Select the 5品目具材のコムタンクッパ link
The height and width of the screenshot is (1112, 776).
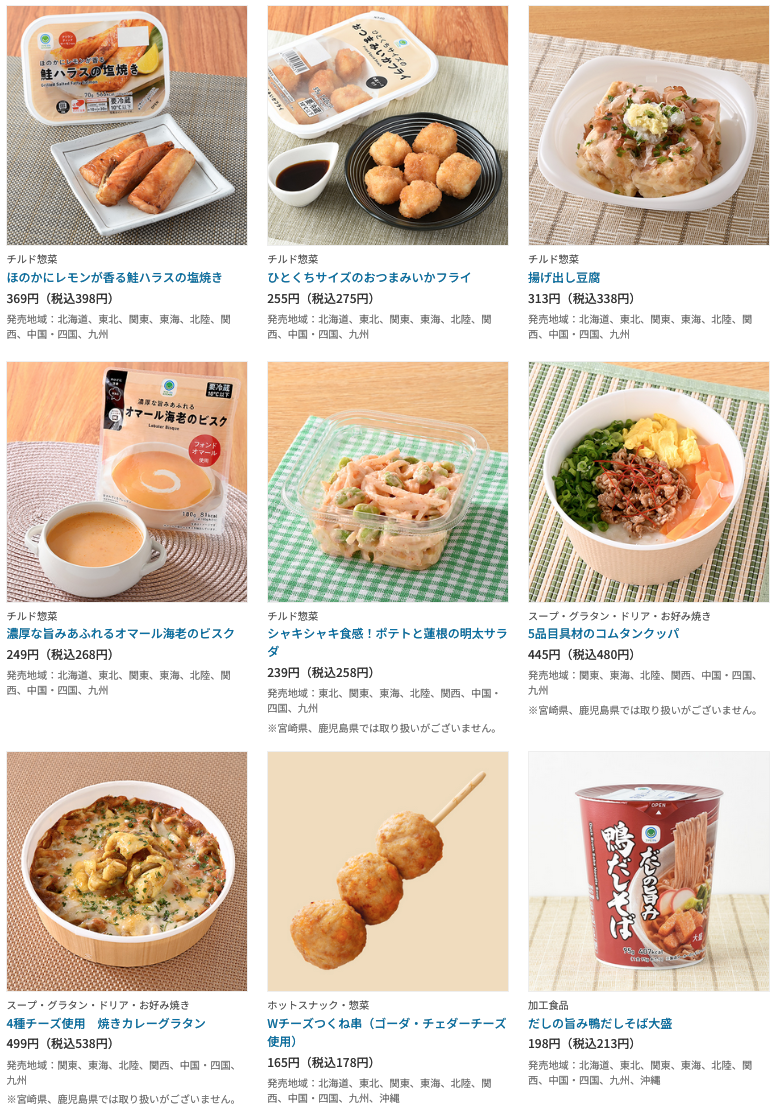pyautogui.click(x=604, y=633)
